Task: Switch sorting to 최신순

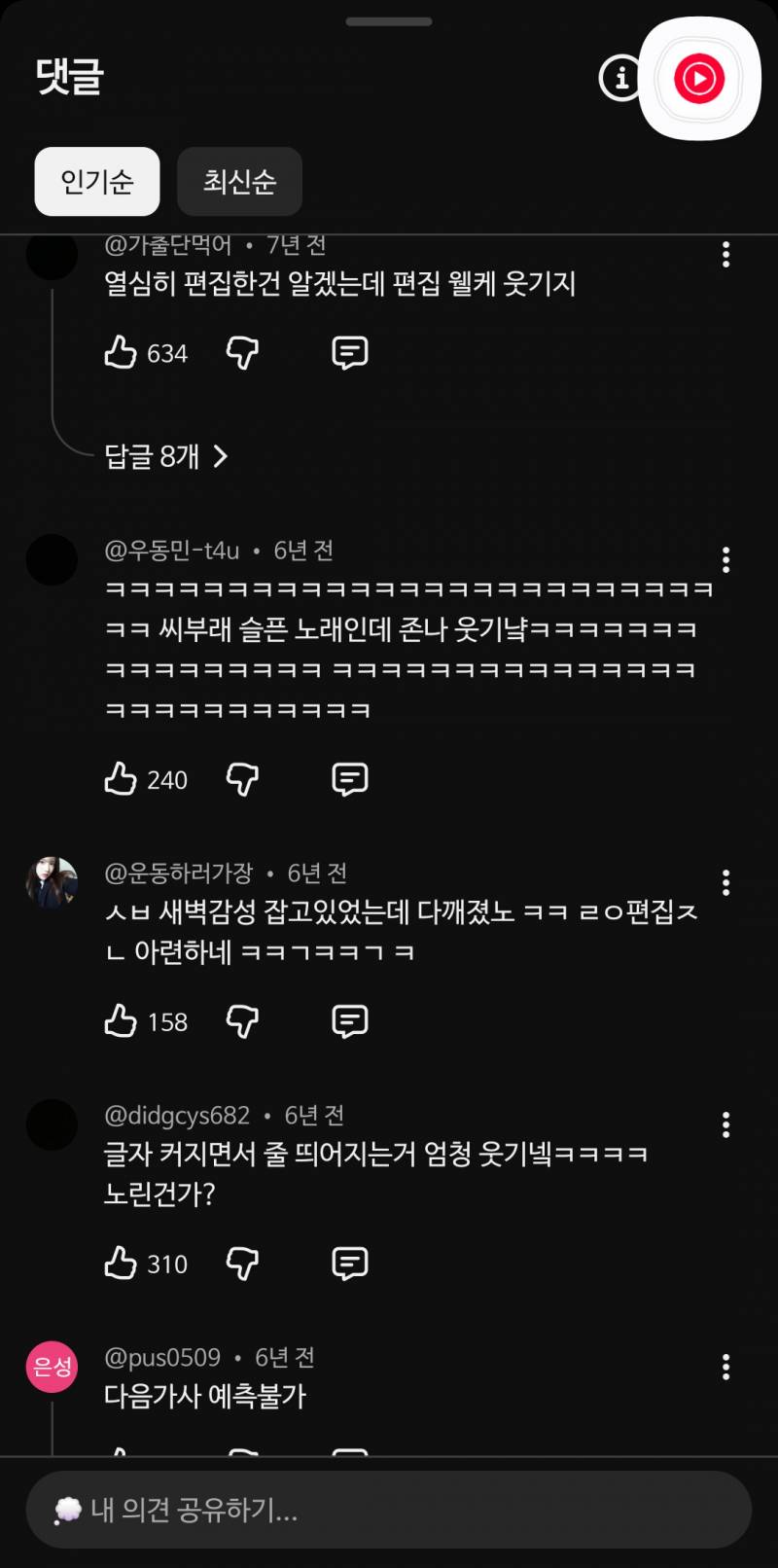Action: 239,181
